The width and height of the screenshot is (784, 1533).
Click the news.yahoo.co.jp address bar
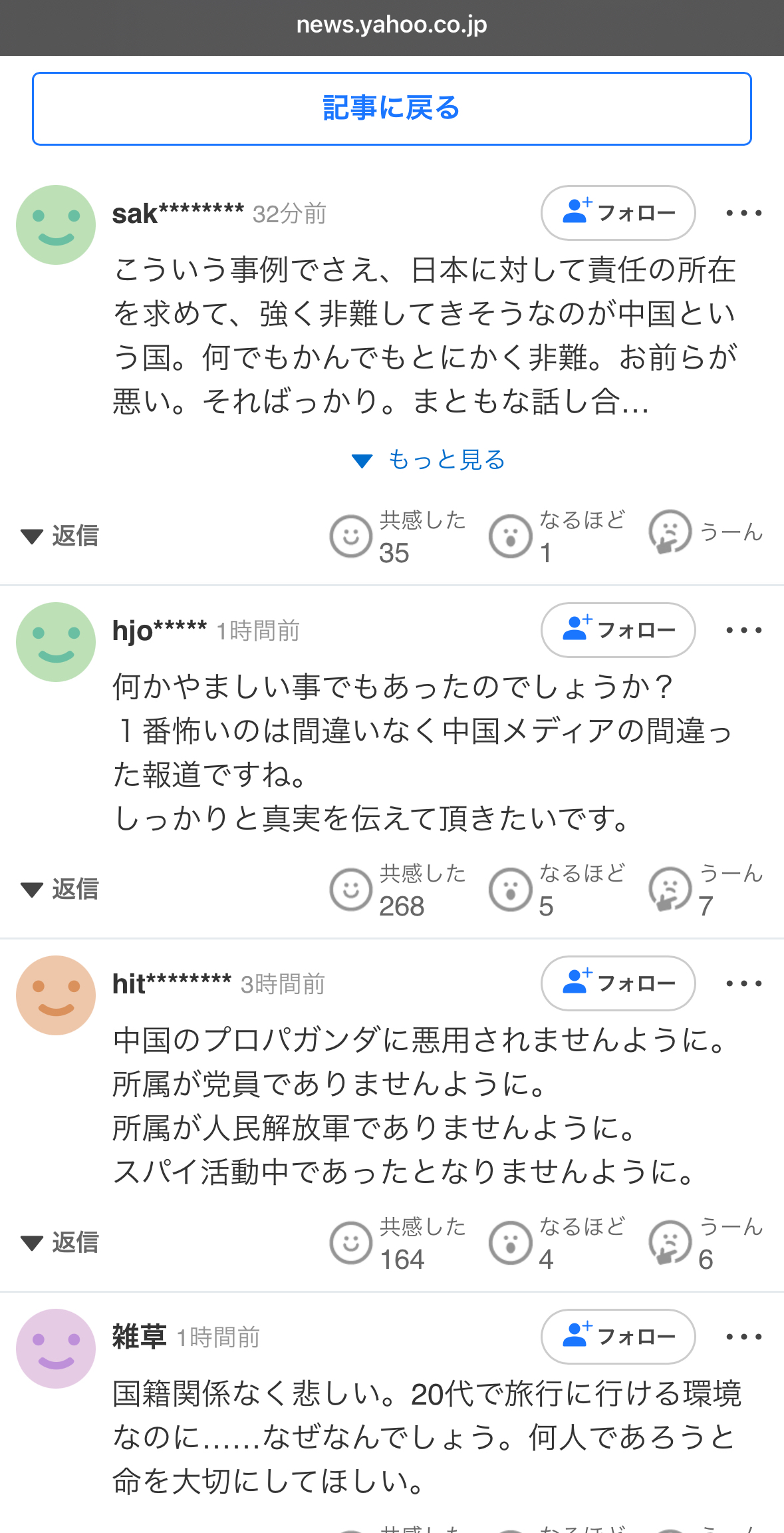[392, 27]
